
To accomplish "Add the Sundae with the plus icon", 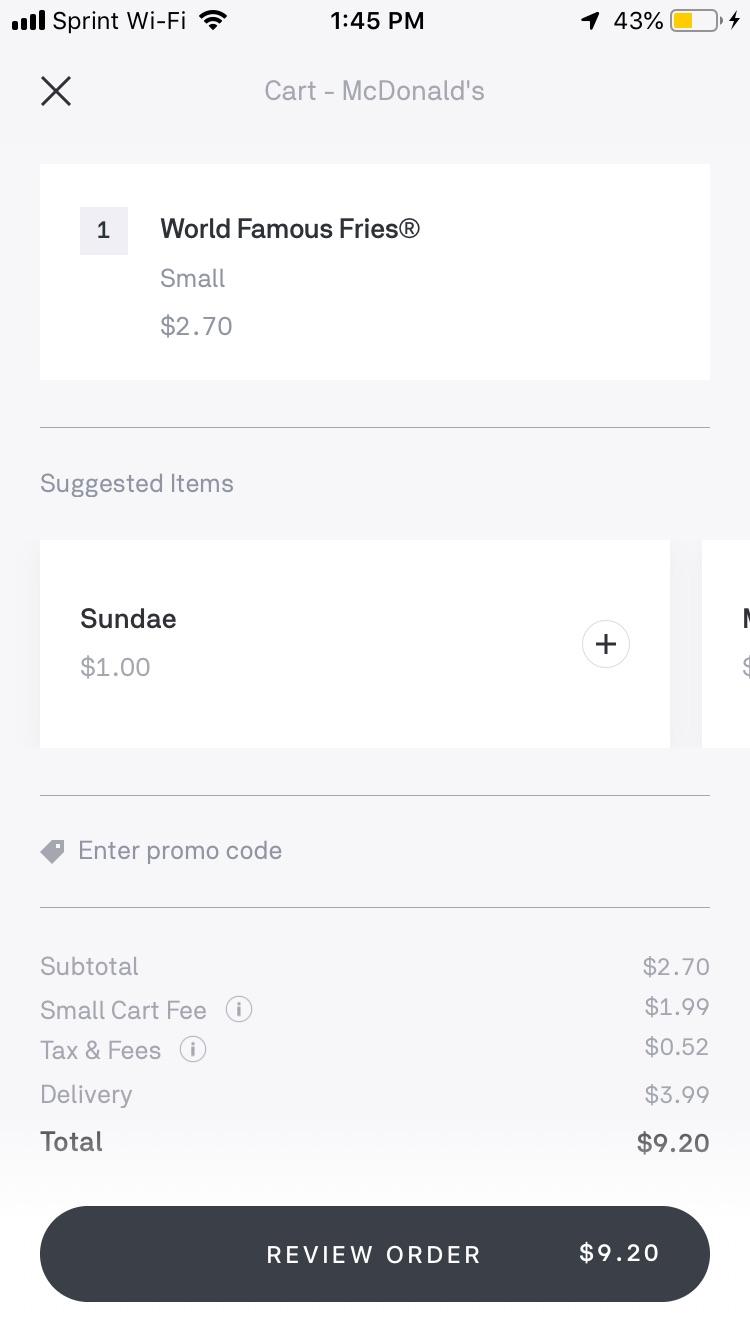I will coord(605,643).
